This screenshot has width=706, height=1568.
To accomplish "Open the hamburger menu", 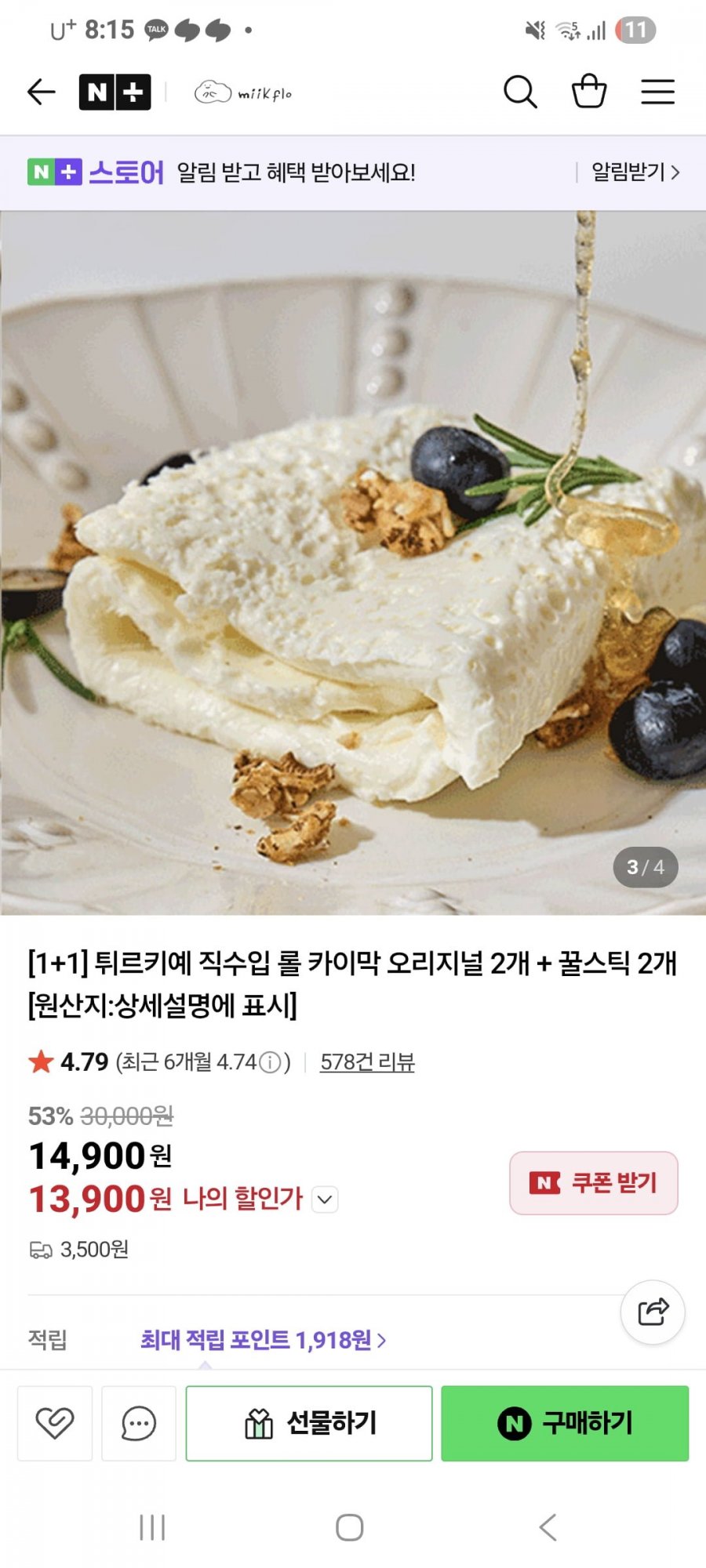I will [x=657, y=92].
